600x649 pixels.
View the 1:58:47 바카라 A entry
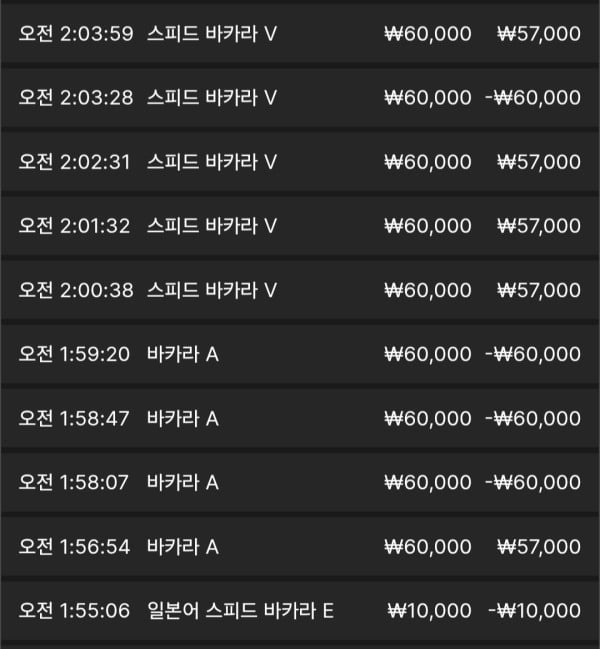[x=300, y=418]
